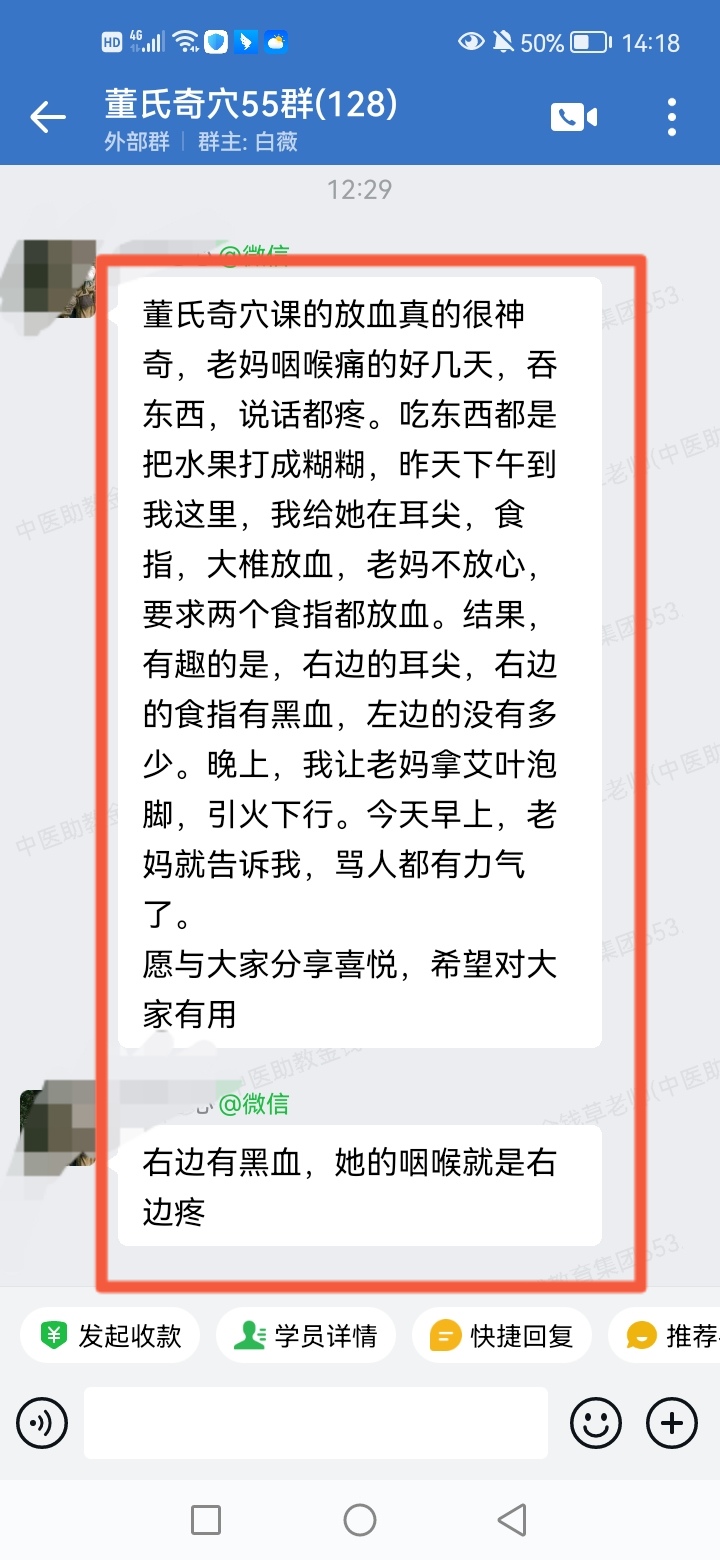Open the plus attachment menu
The width and height of the screenshot is (720, 1560).
tap(672, 1422)
